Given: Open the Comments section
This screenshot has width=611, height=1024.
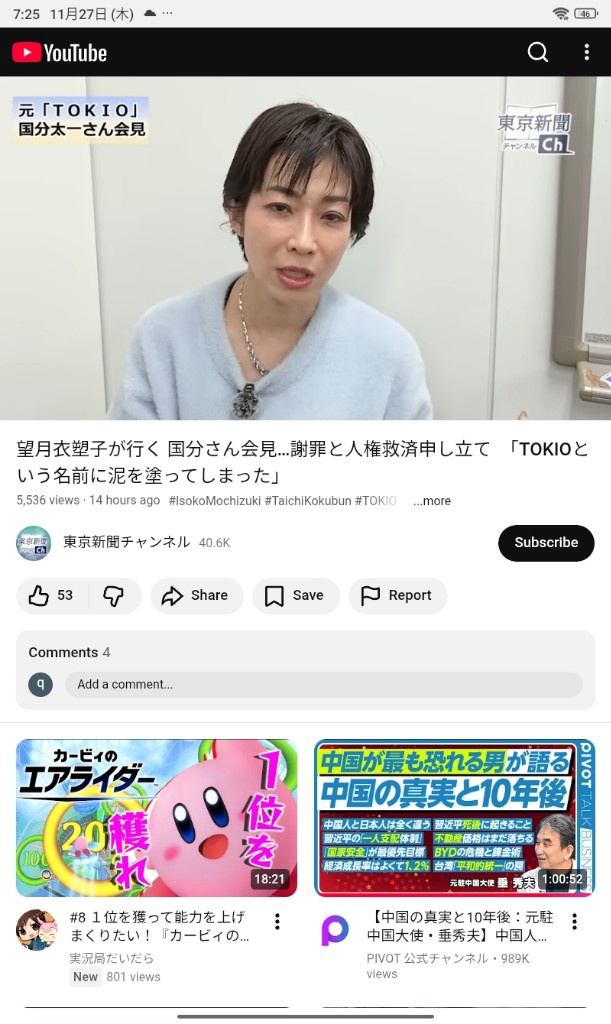Looking at the screenshot, I should point(70,652).
